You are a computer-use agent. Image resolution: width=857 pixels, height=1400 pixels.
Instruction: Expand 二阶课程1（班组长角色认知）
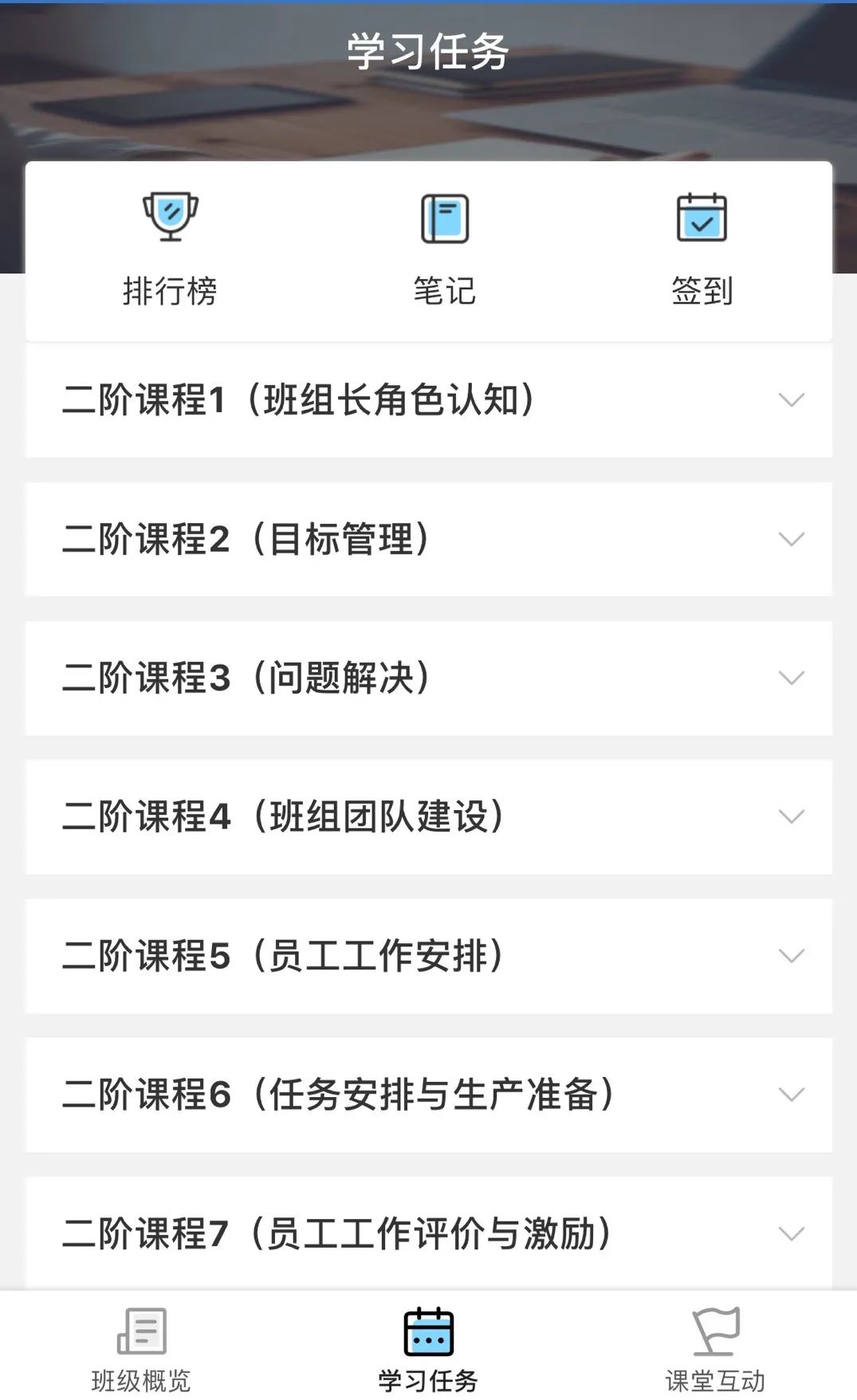pyautogui.click(x=429, y=400)
